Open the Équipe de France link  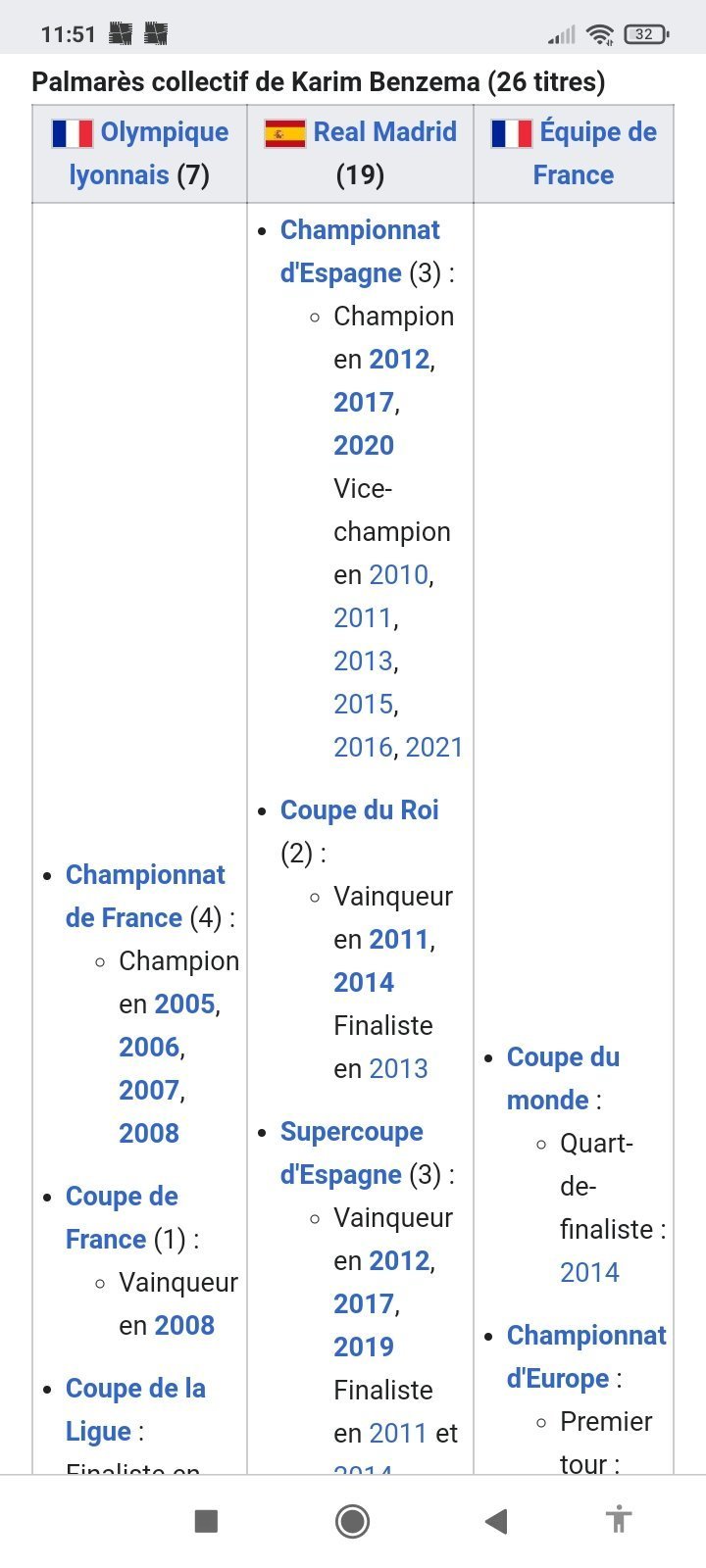pyautogui.click(x=597, y=132)
